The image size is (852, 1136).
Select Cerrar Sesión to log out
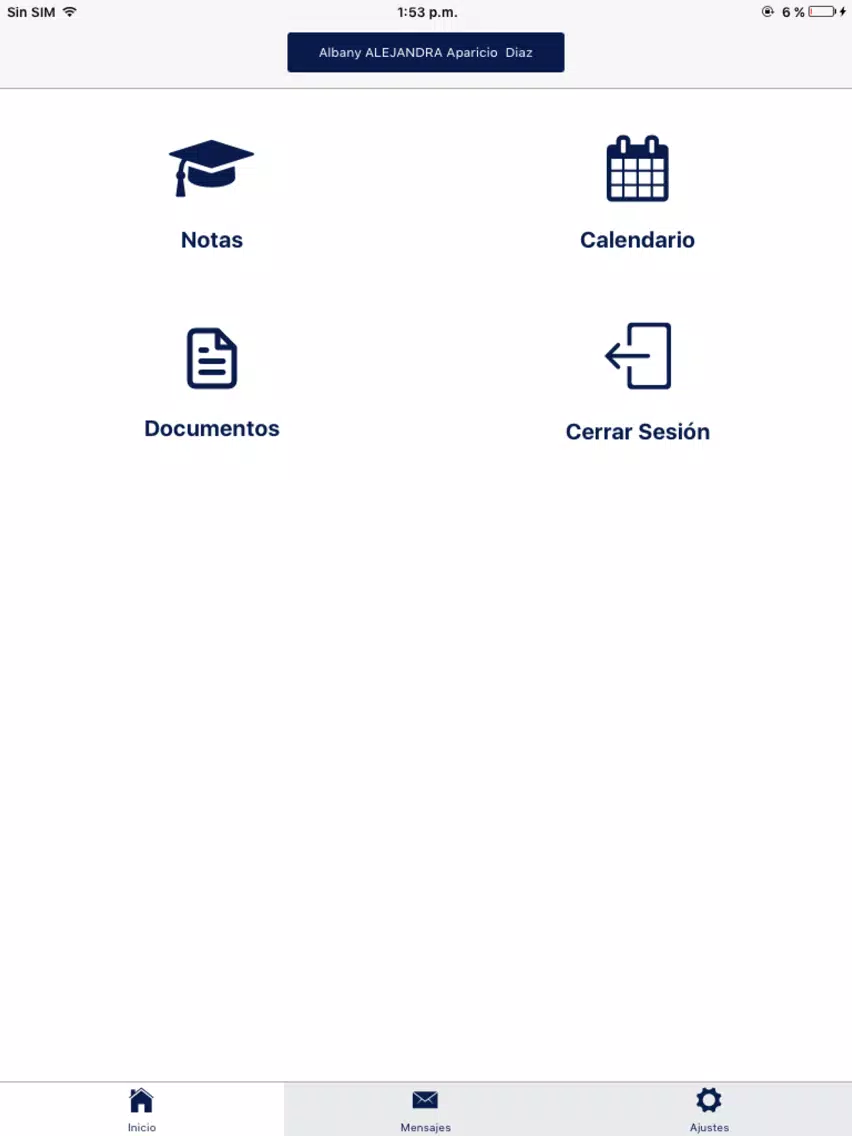click(637, 385)
